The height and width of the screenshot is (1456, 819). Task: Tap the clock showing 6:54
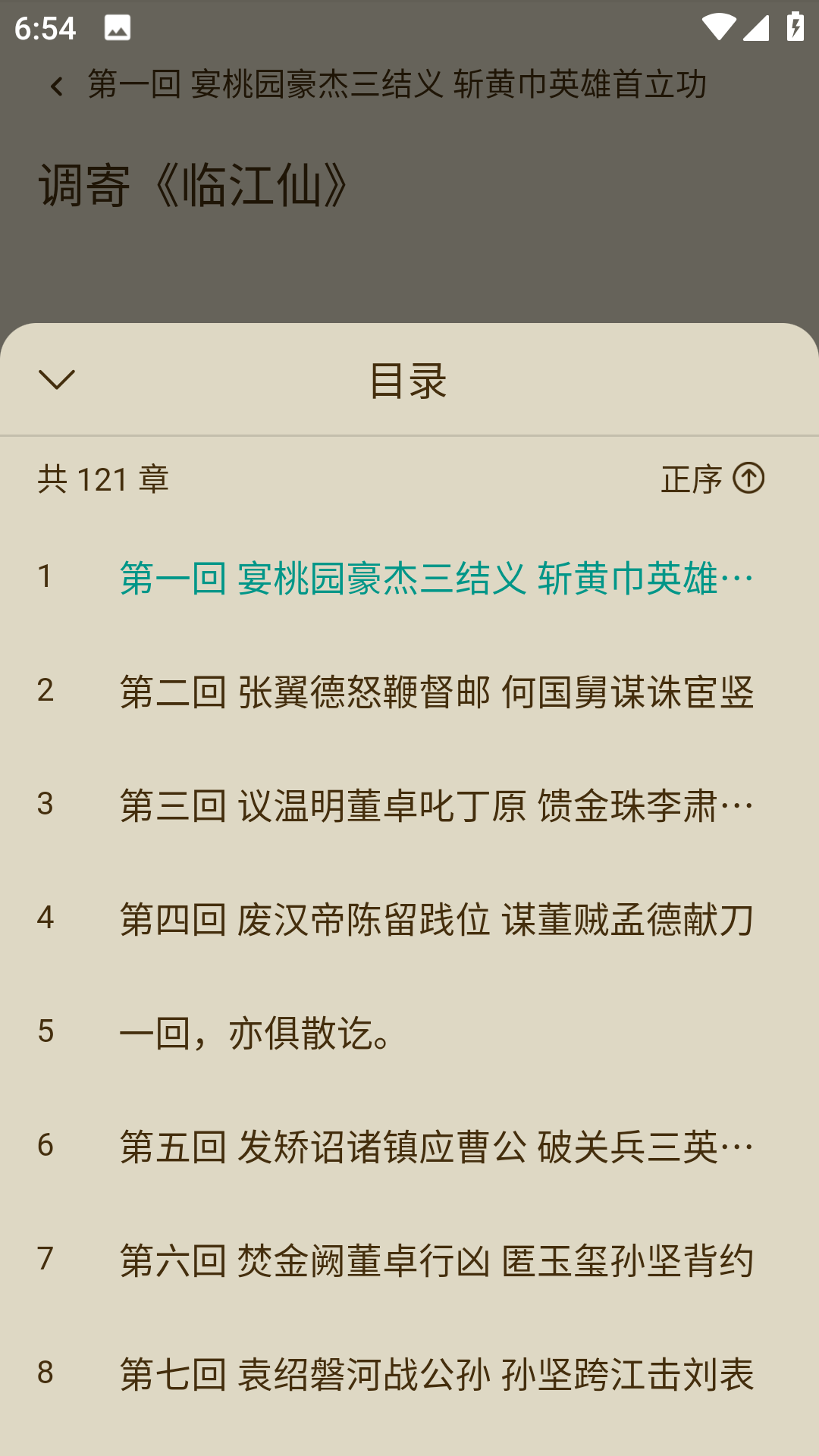45,29
